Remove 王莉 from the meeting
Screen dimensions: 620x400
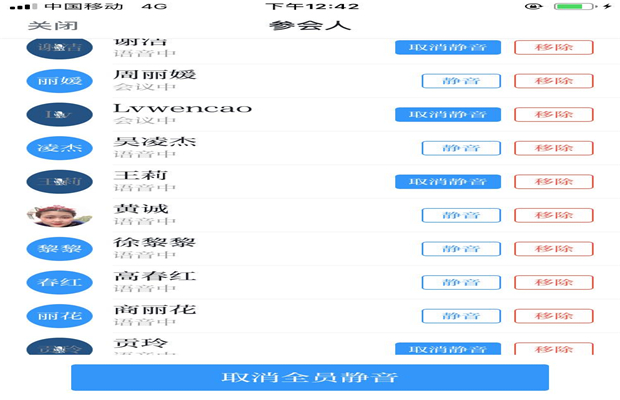pos(553,182)
